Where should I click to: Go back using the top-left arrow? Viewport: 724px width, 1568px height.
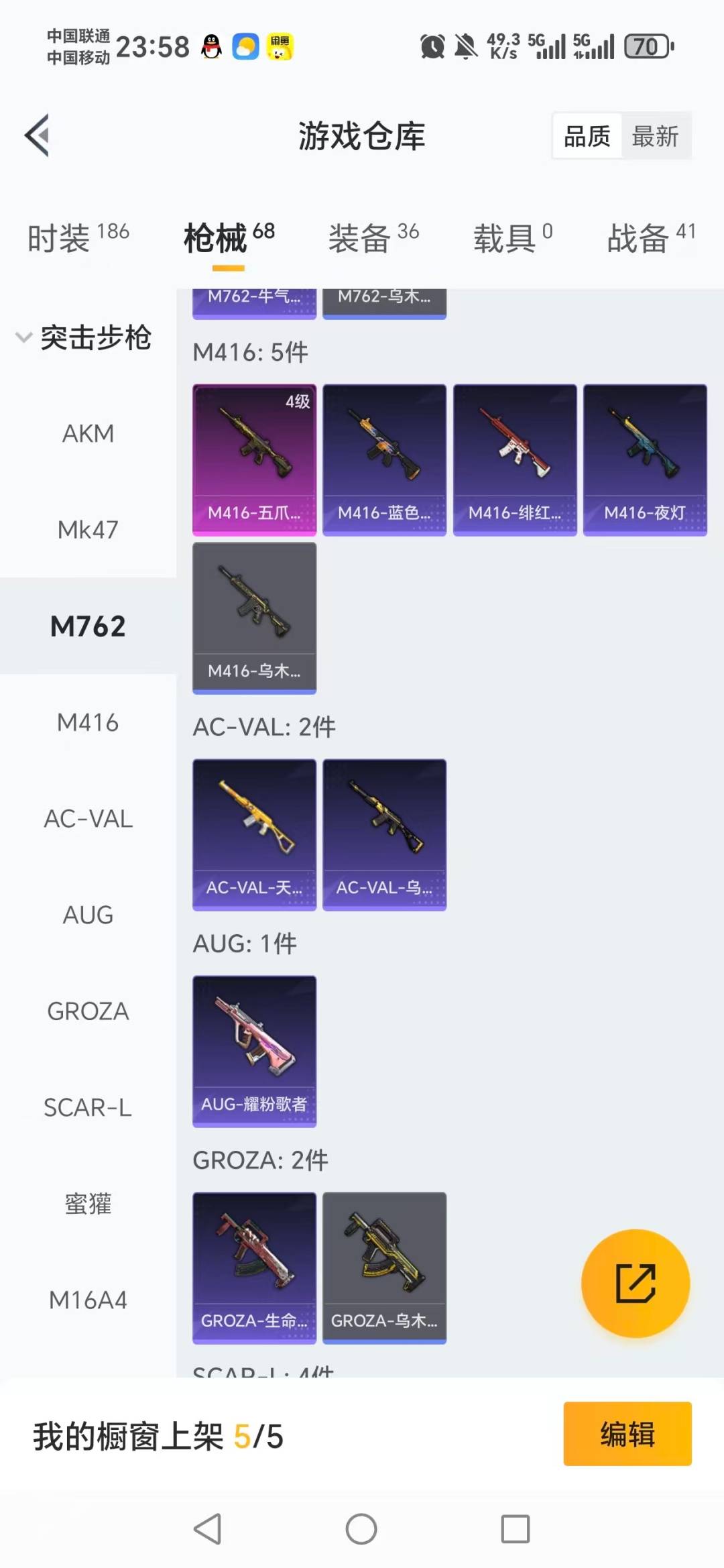point(38,135)
